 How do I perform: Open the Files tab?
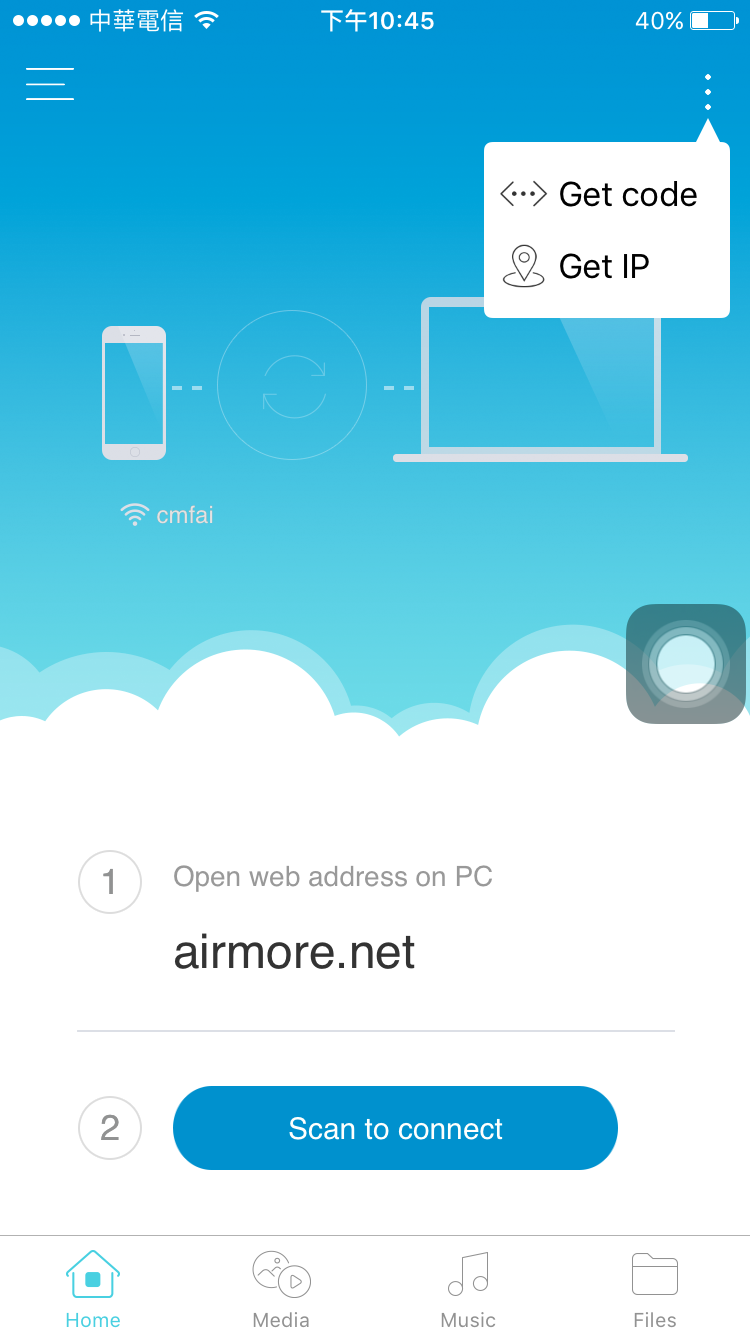[x=655, y=1288]
